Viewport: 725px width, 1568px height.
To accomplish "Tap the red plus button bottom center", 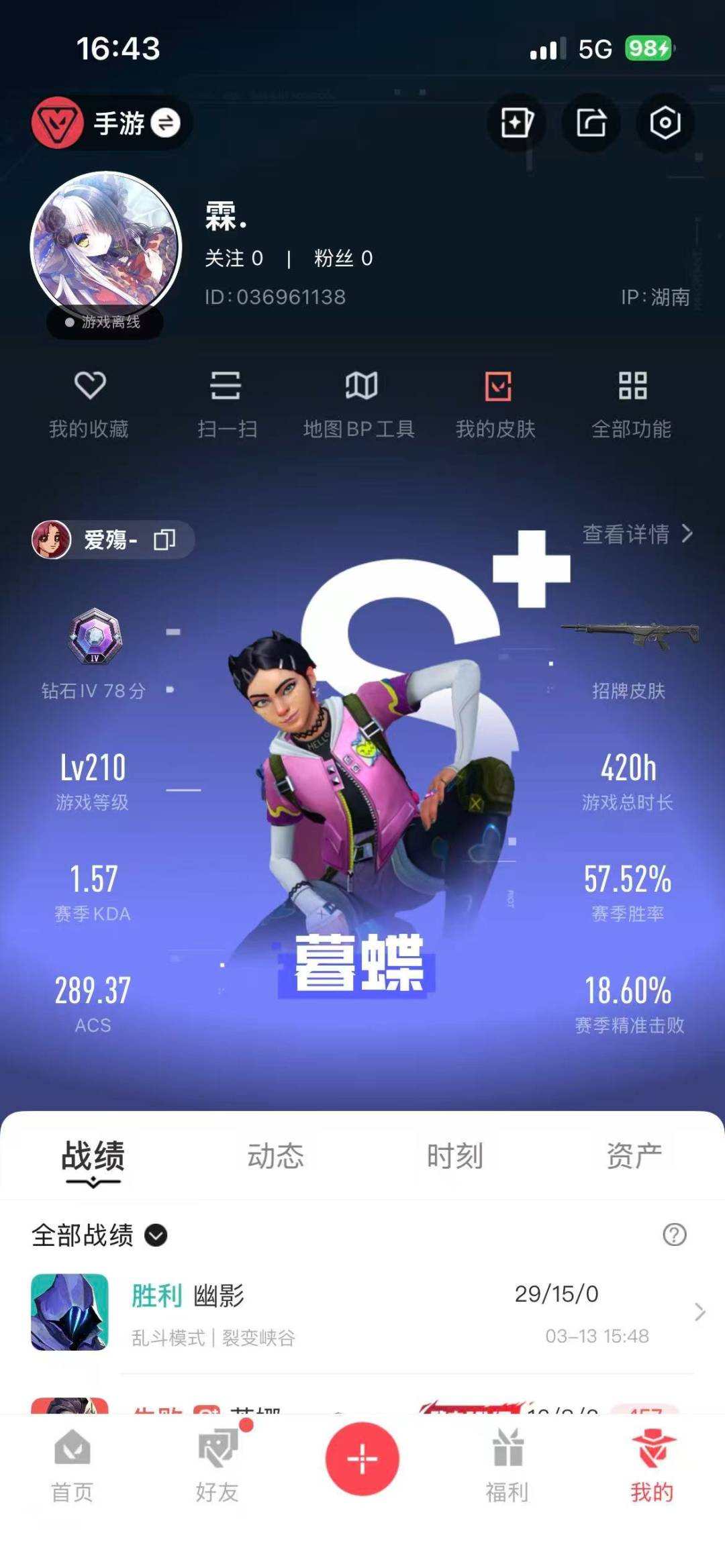I will point(362,1459).
